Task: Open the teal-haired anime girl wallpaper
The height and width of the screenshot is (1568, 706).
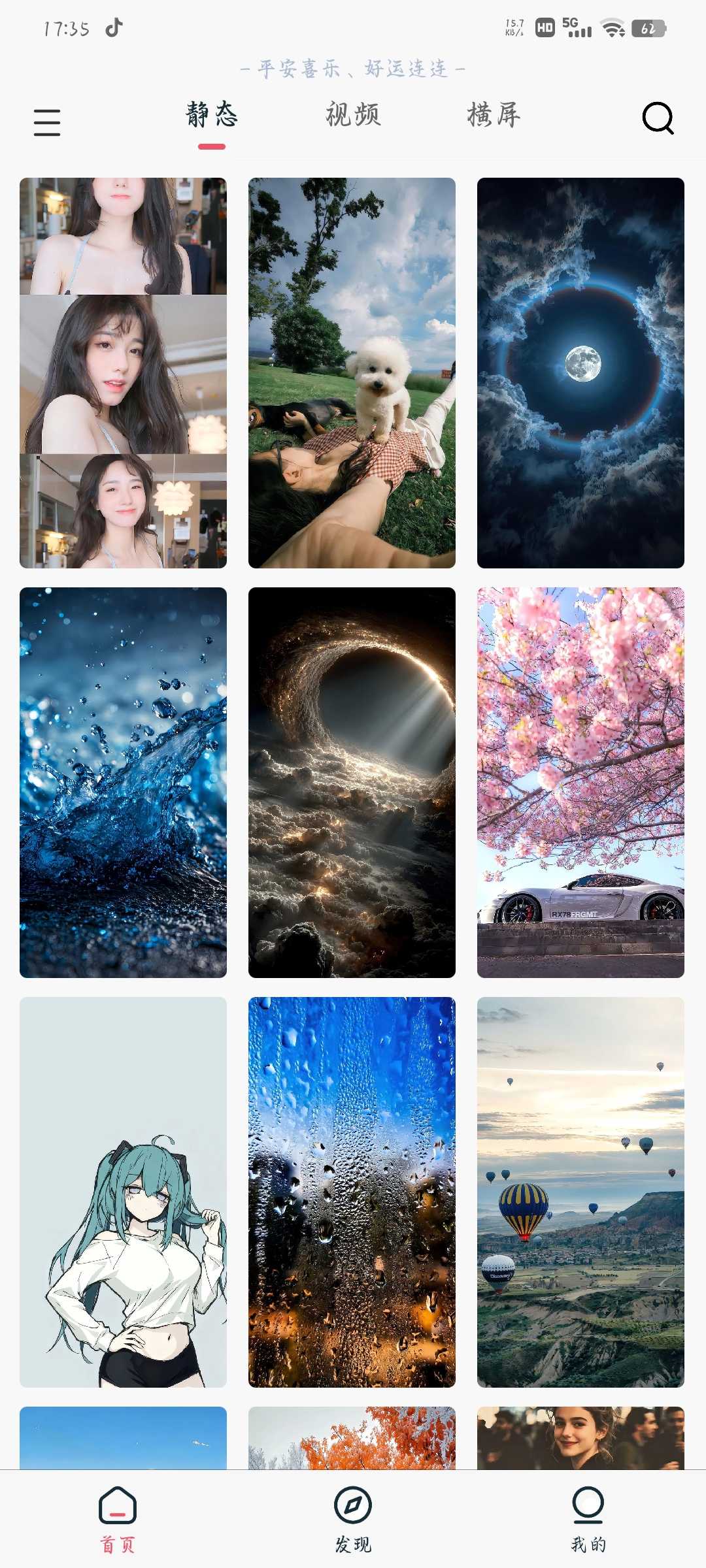Action: coord(123,1192)
